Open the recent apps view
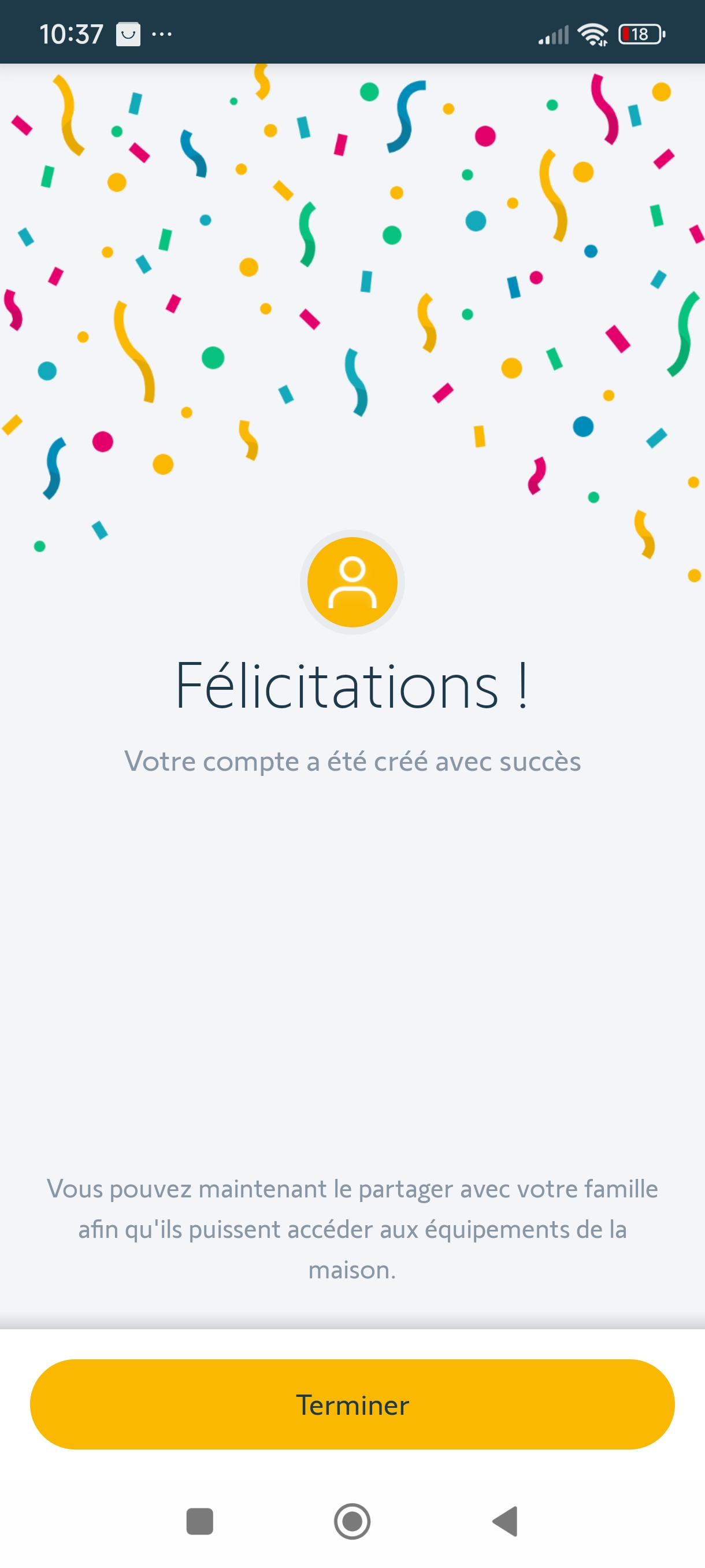This screenshot has width=705, height=1568. coord(199,1521)
